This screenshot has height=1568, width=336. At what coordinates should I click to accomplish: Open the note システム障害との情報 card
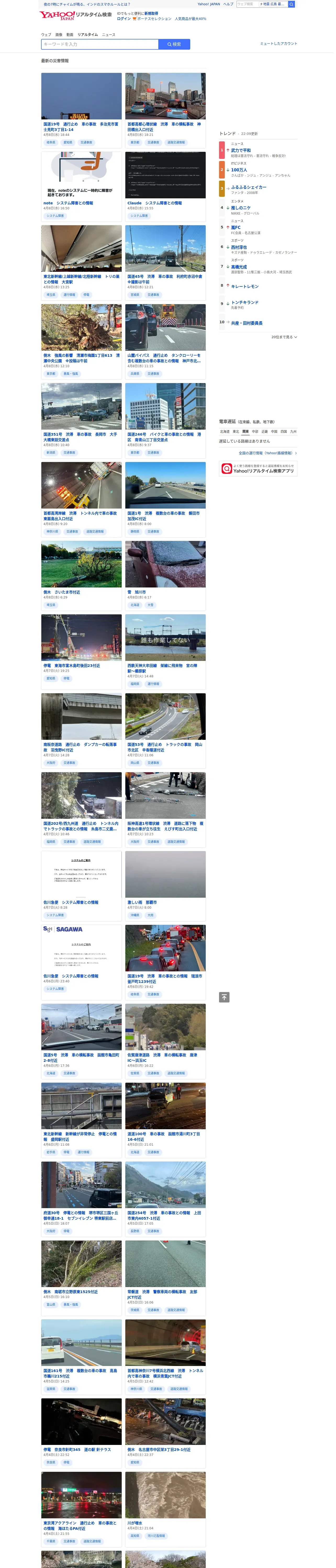[x=82, y=186]
